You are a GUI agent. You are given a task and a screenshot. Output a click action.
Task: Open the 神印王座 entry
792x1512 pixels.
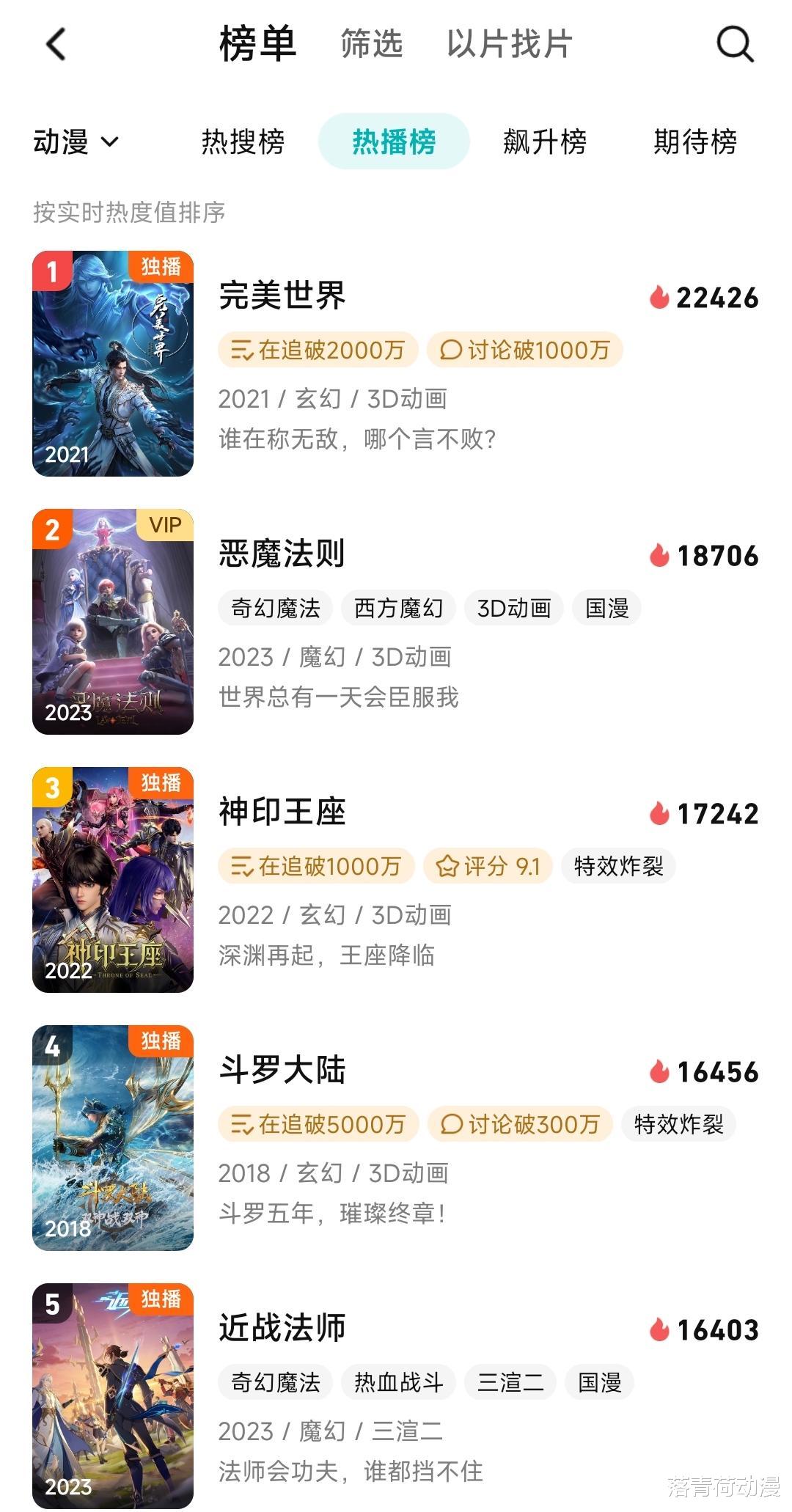(396, 880)
